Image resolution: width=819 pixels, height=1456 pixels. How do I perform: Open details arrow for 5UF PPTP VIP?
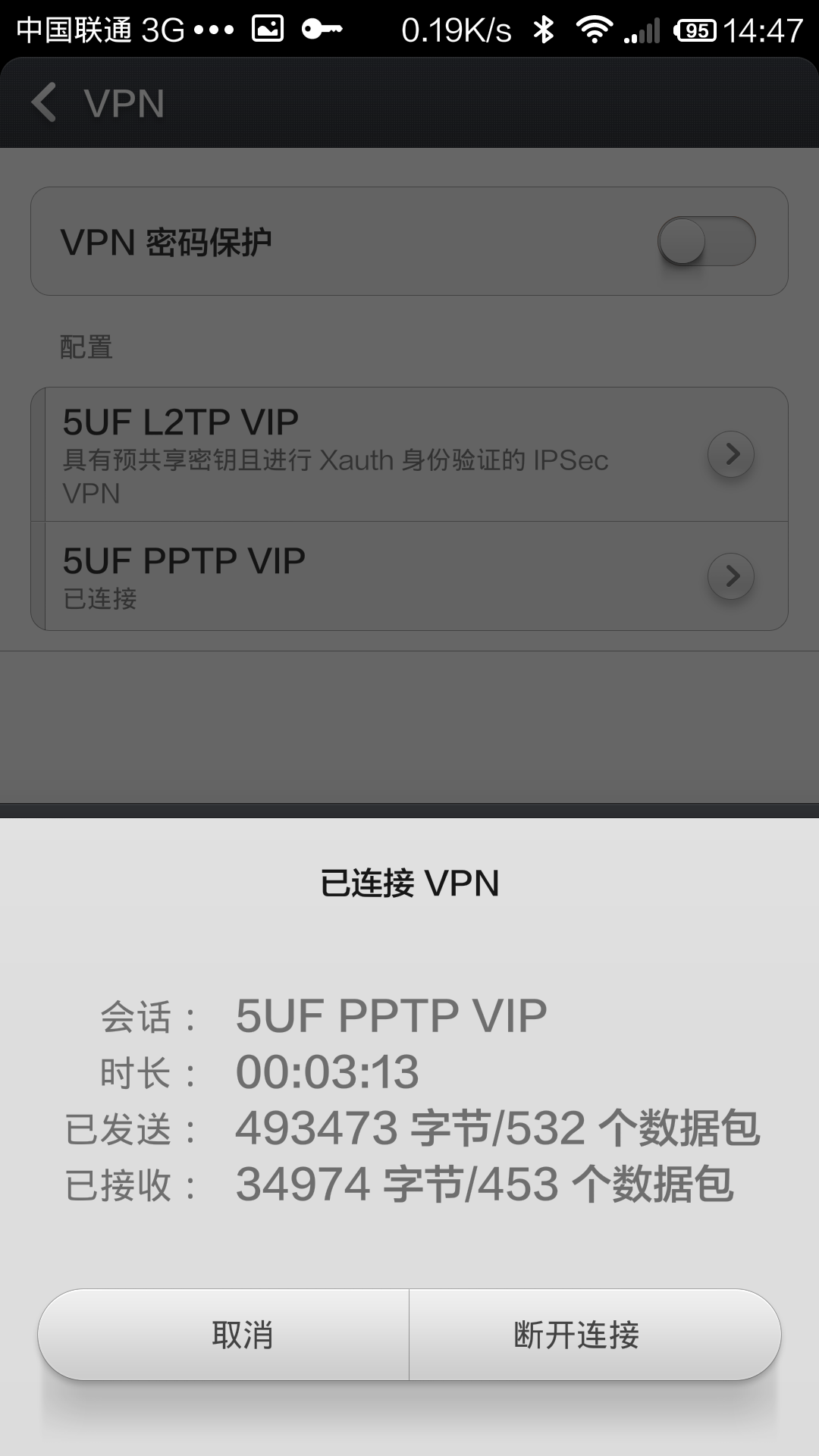[731, 576]
